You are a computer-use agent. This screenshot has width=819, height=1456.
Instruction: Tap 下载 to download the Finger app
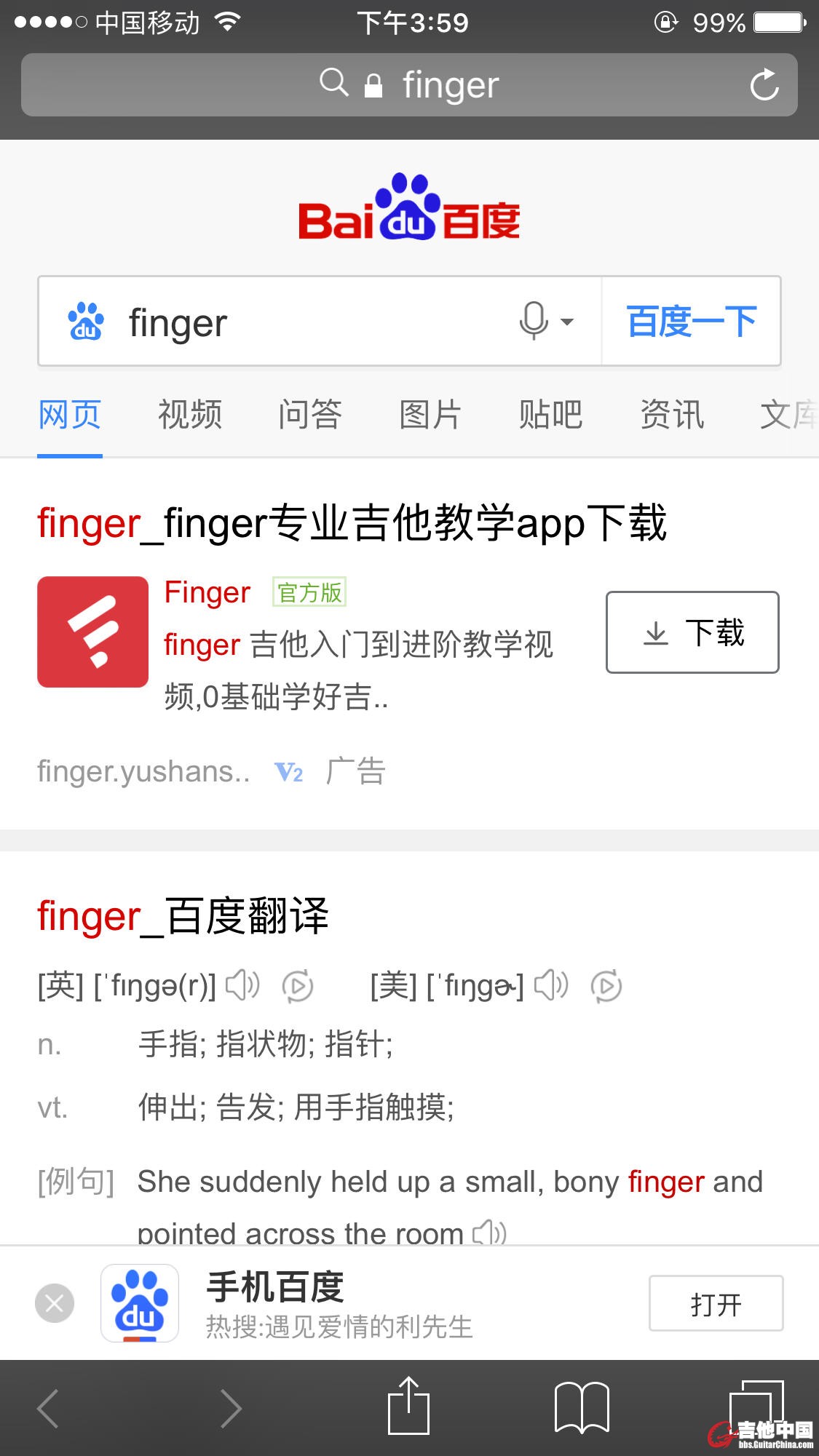[692, 632]
